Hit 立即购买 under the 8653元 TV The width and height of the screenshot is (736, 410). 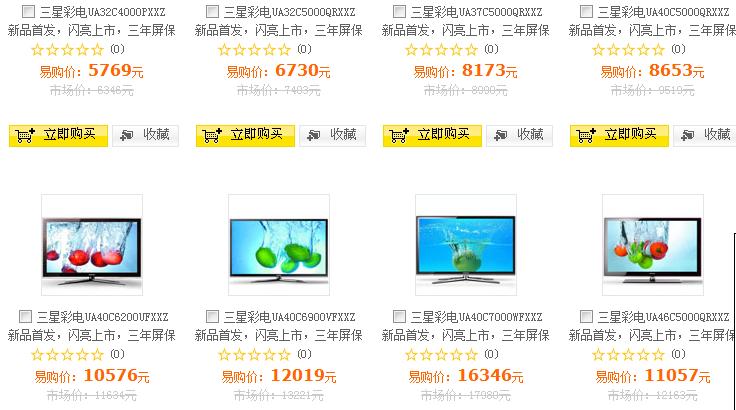[619, 135]
